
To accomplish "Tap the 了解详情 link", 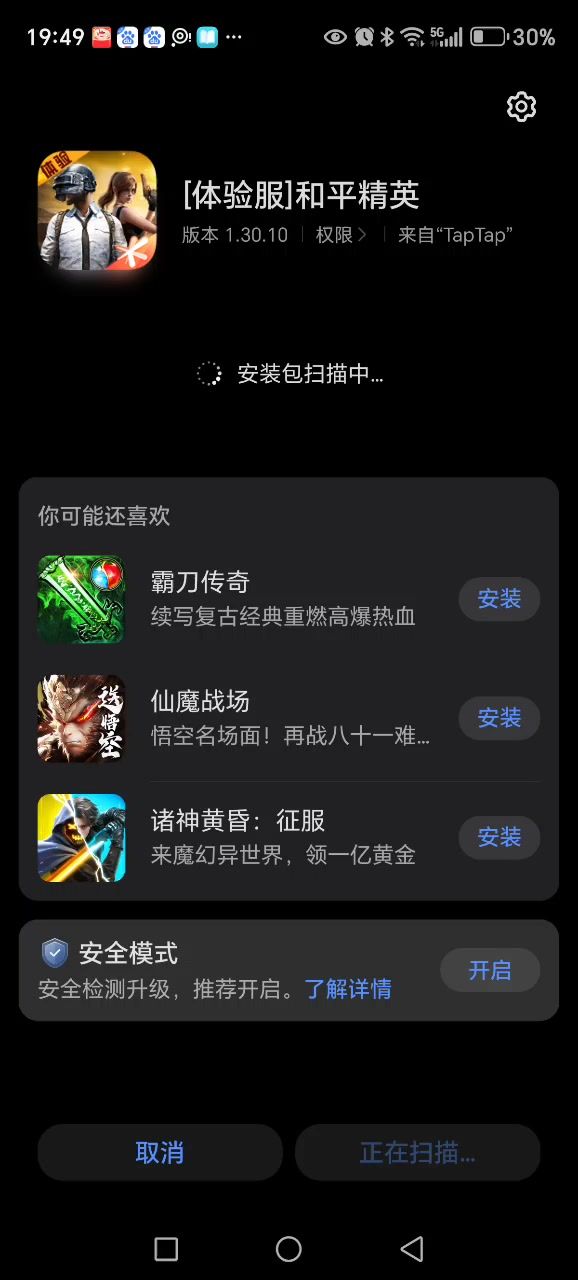I will (x=348, y=989).
